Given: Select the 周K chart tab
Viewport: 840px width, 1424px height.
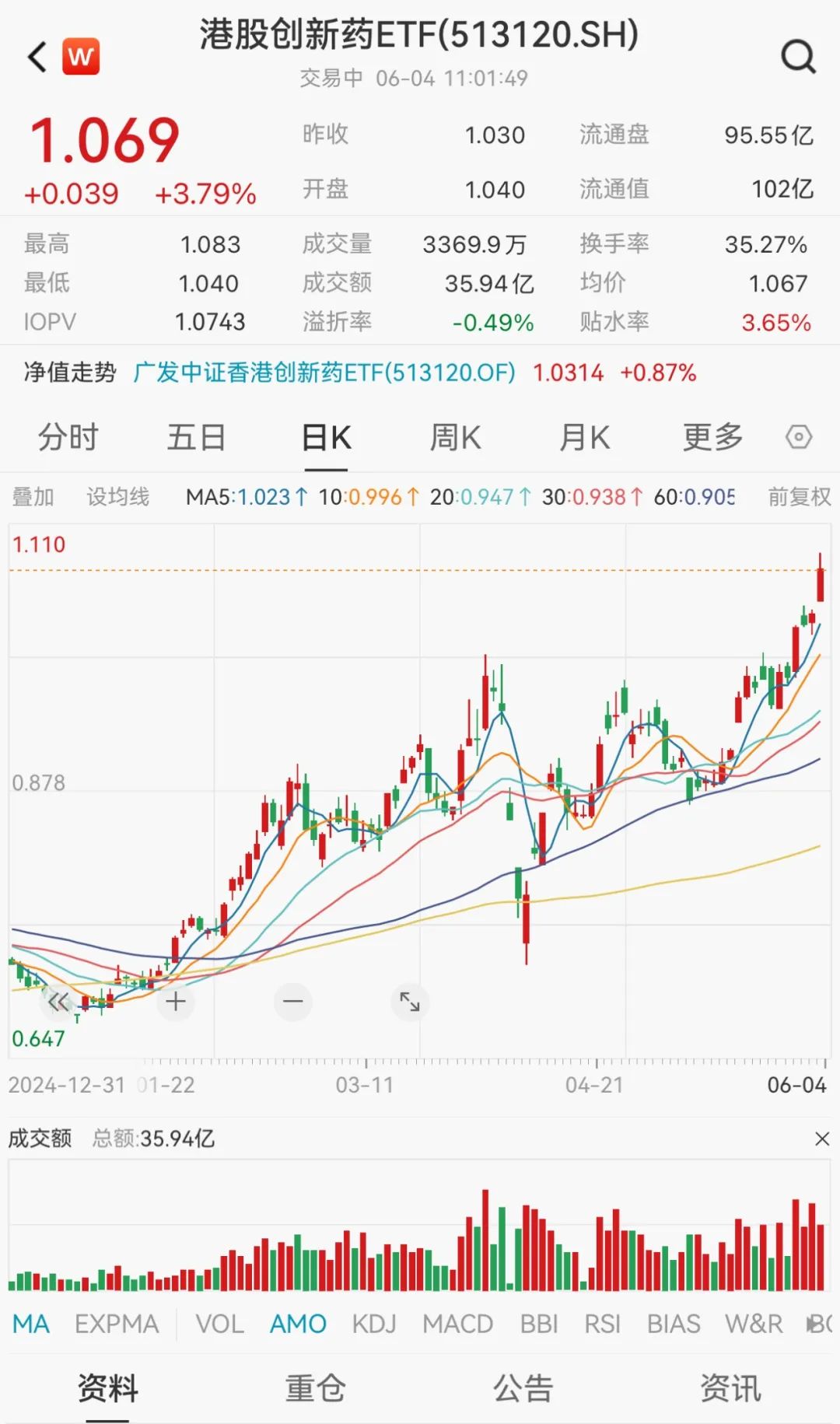Looking at the screenshot, I should pyautogui.click(x=455, y=438).
